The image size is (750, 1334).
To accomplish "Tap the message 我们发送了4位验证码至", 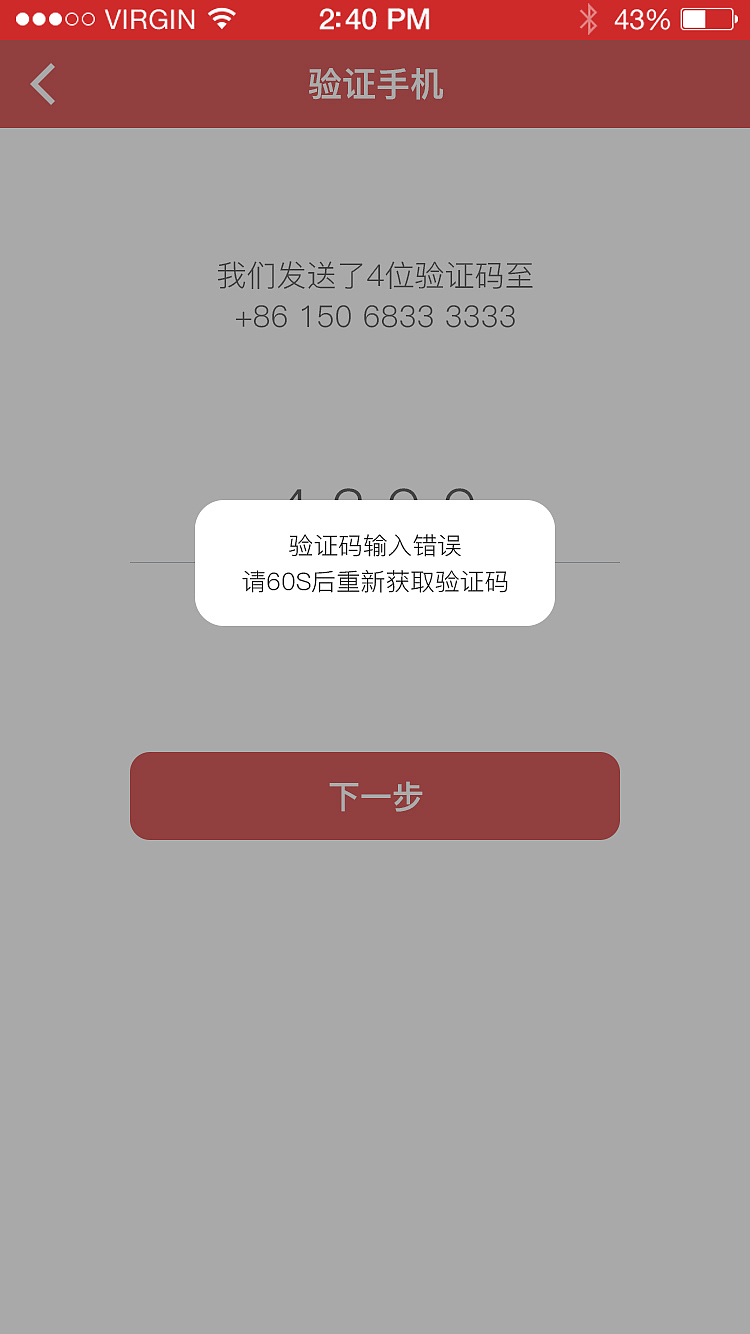I will (375, 277).
